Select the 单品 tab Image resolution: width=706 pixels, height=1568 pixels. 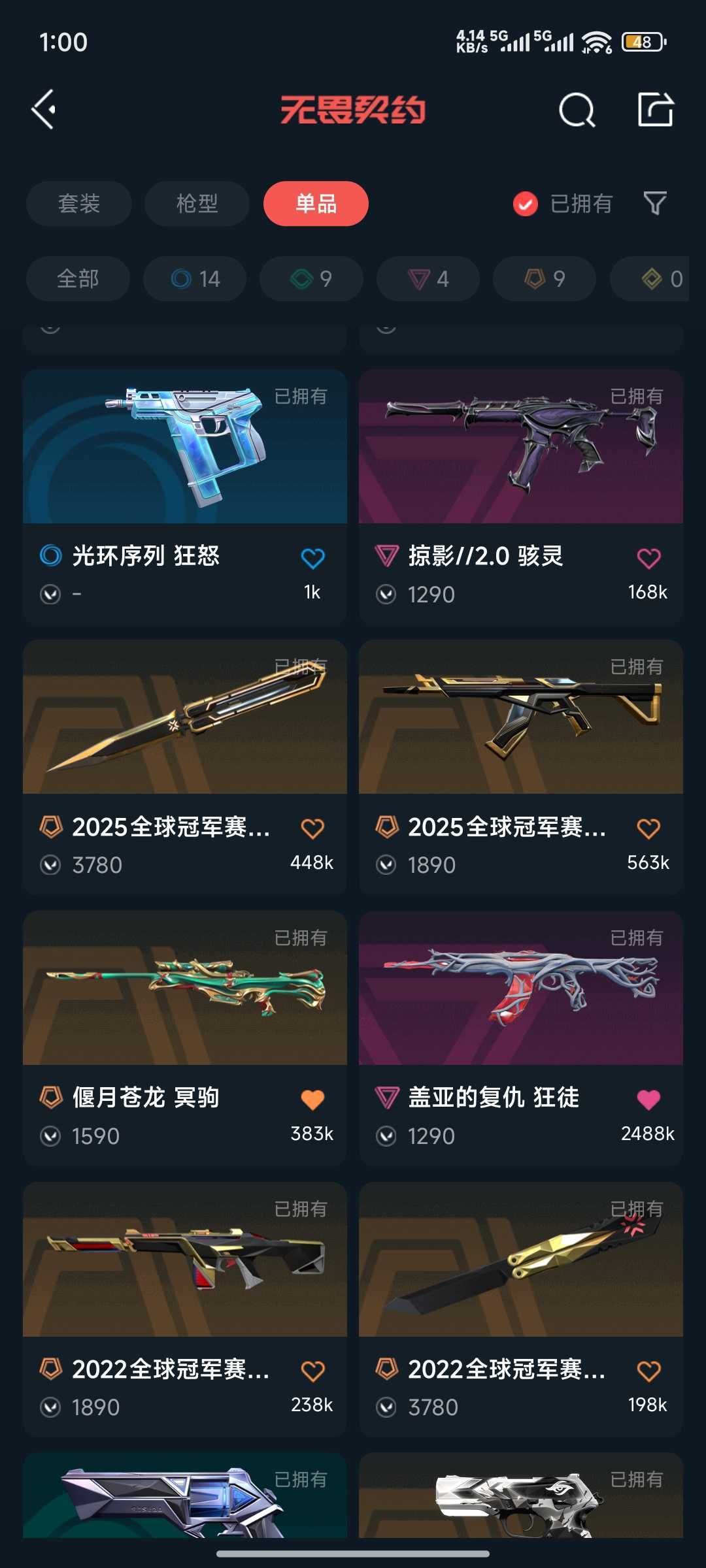[316, 204]
